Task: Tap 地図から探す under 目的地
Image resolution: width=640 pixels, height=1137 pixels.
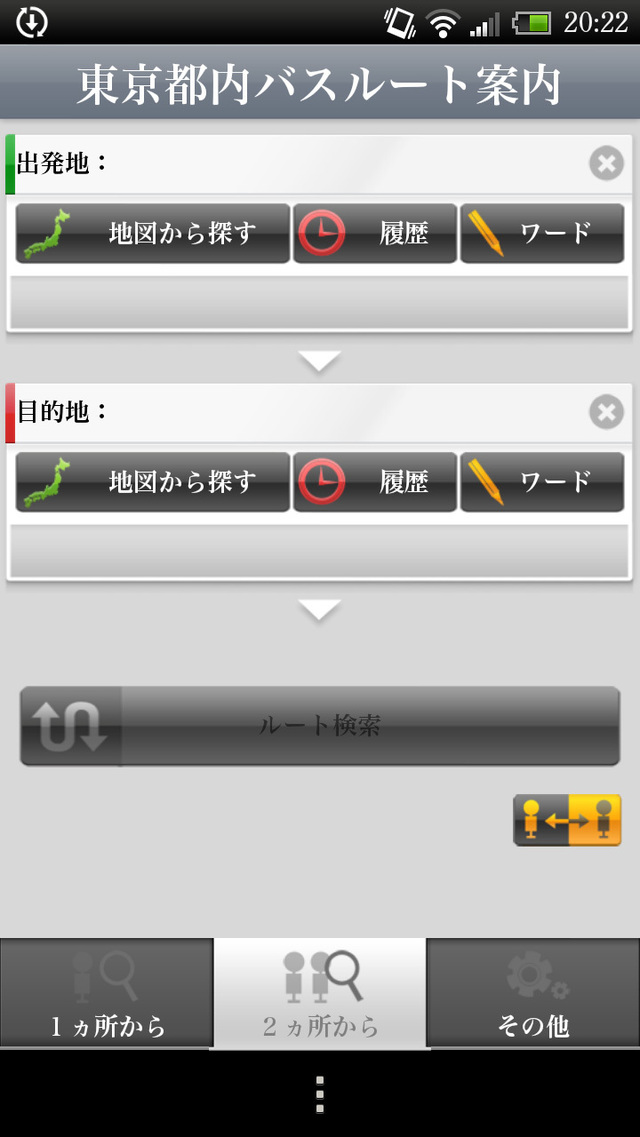Action: click(x=152, y=482)
